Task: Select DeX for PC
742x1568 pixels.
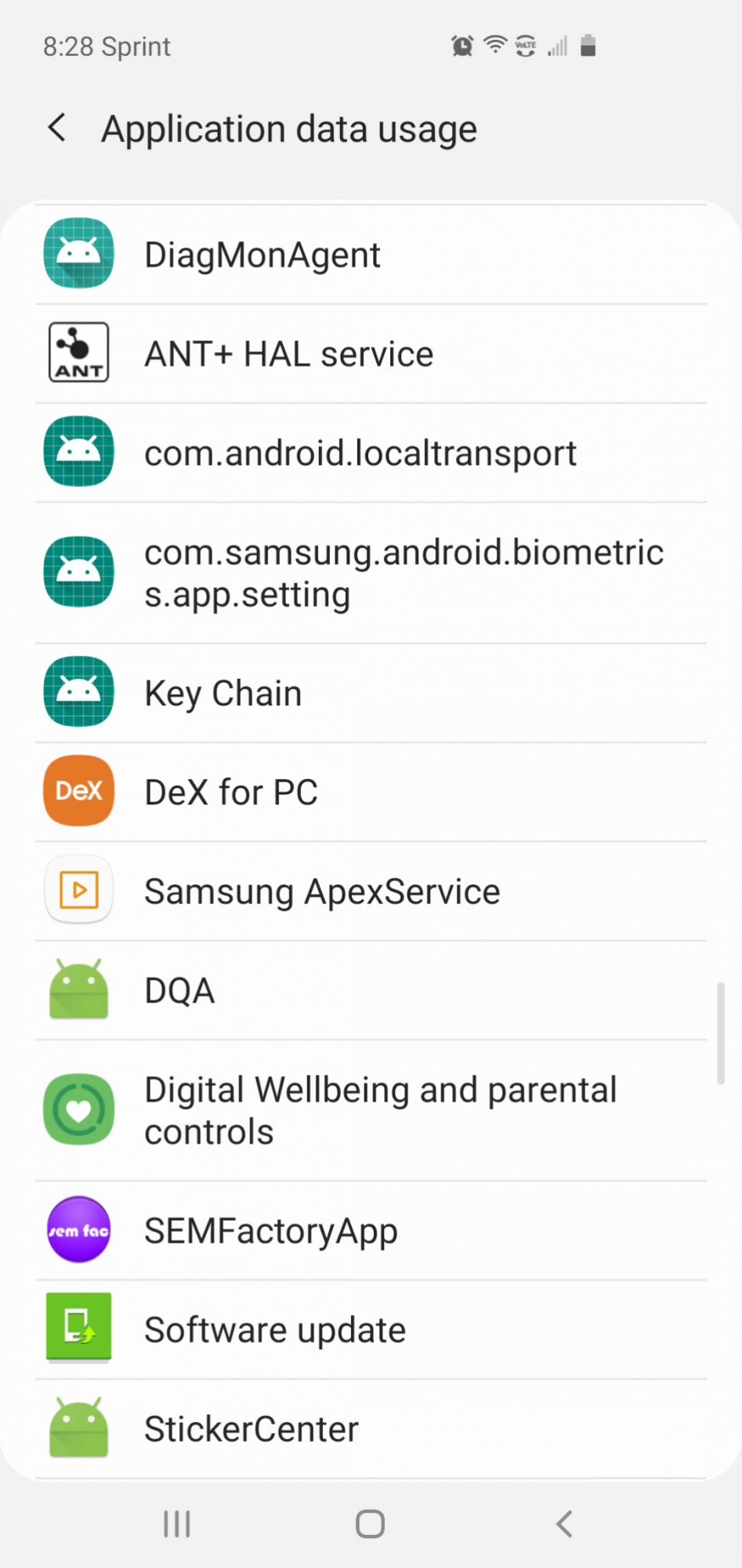Action: click(371, 792)
